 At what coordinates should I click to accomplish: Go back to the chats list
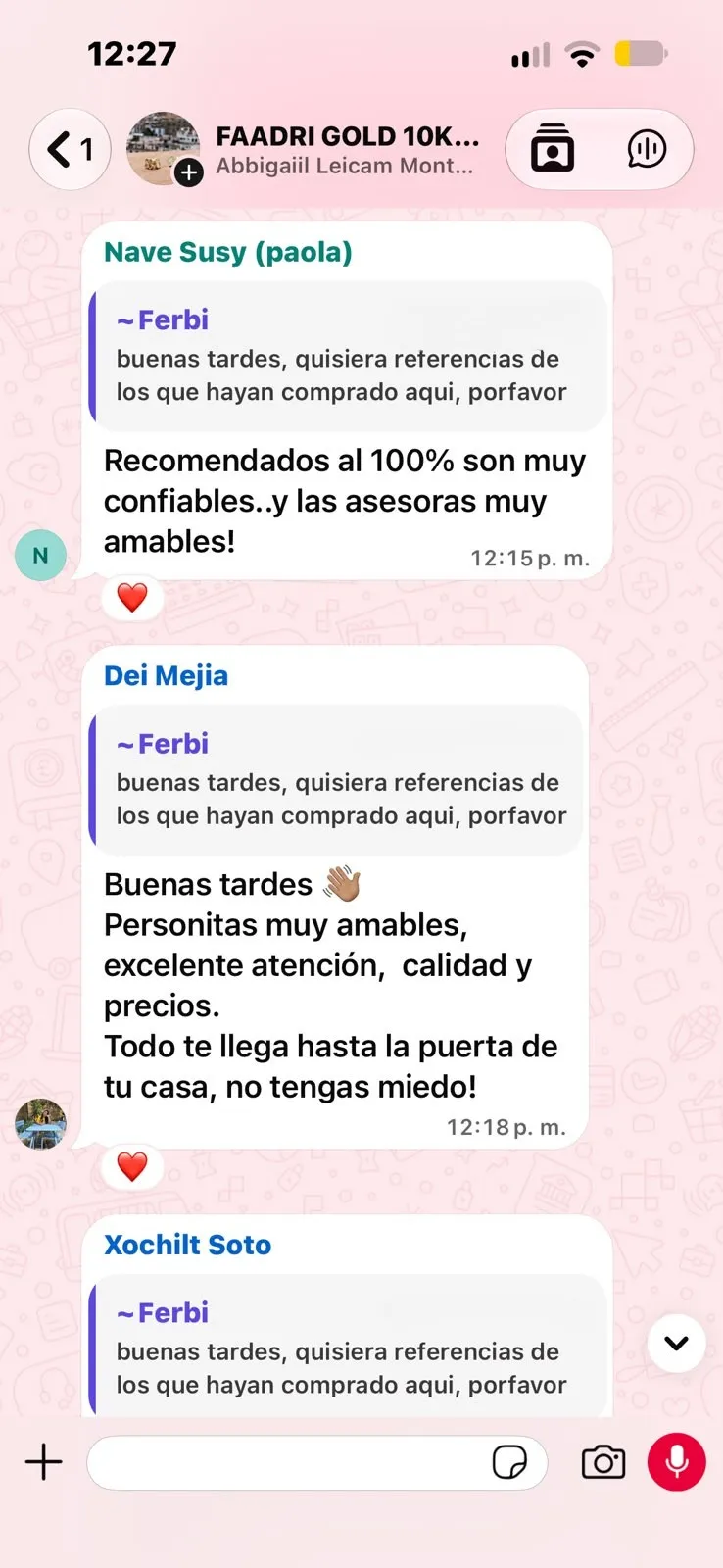point(70,149)
